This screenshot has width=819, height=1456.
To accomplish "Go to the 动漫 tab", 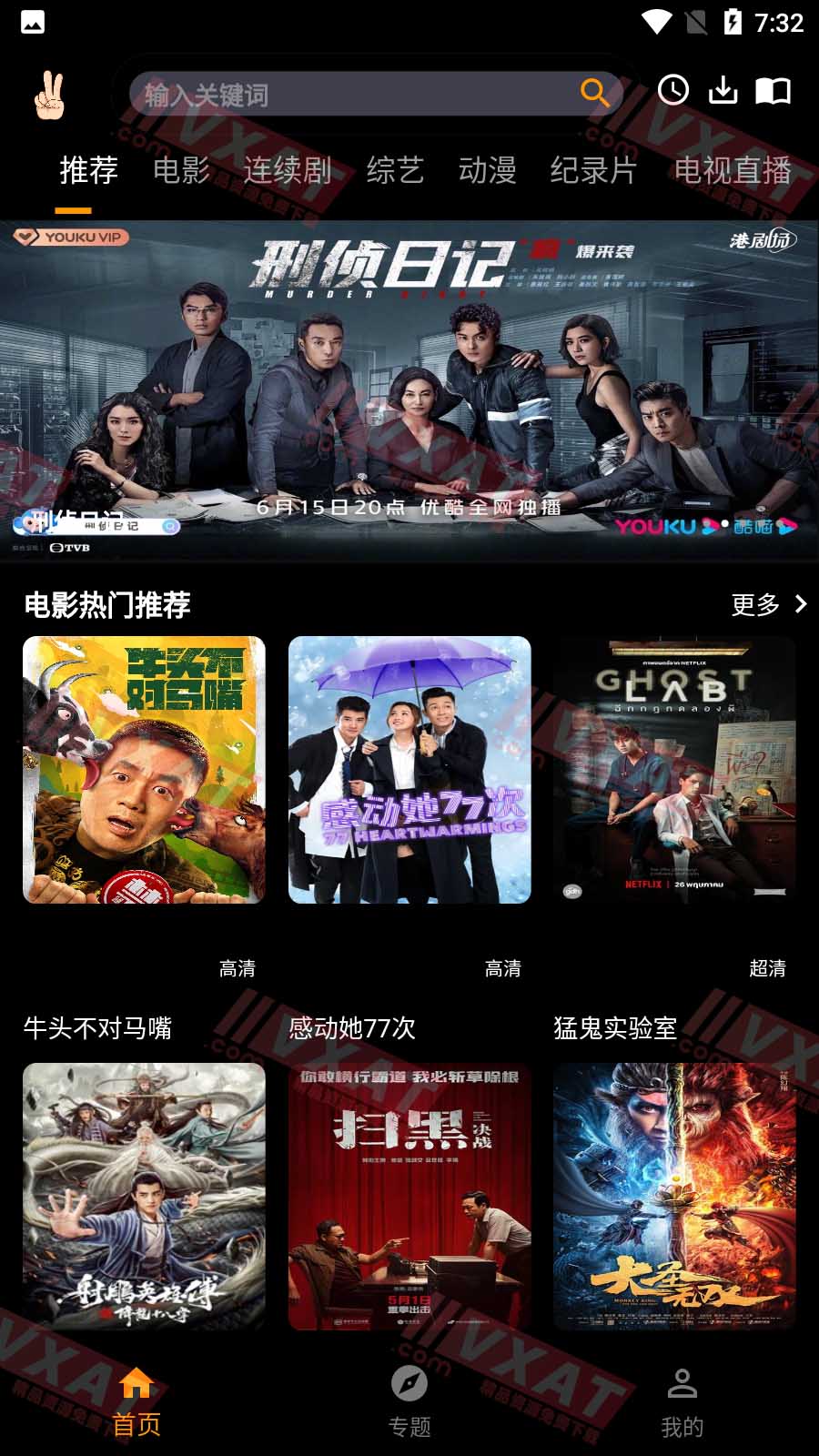I will 487,170.
